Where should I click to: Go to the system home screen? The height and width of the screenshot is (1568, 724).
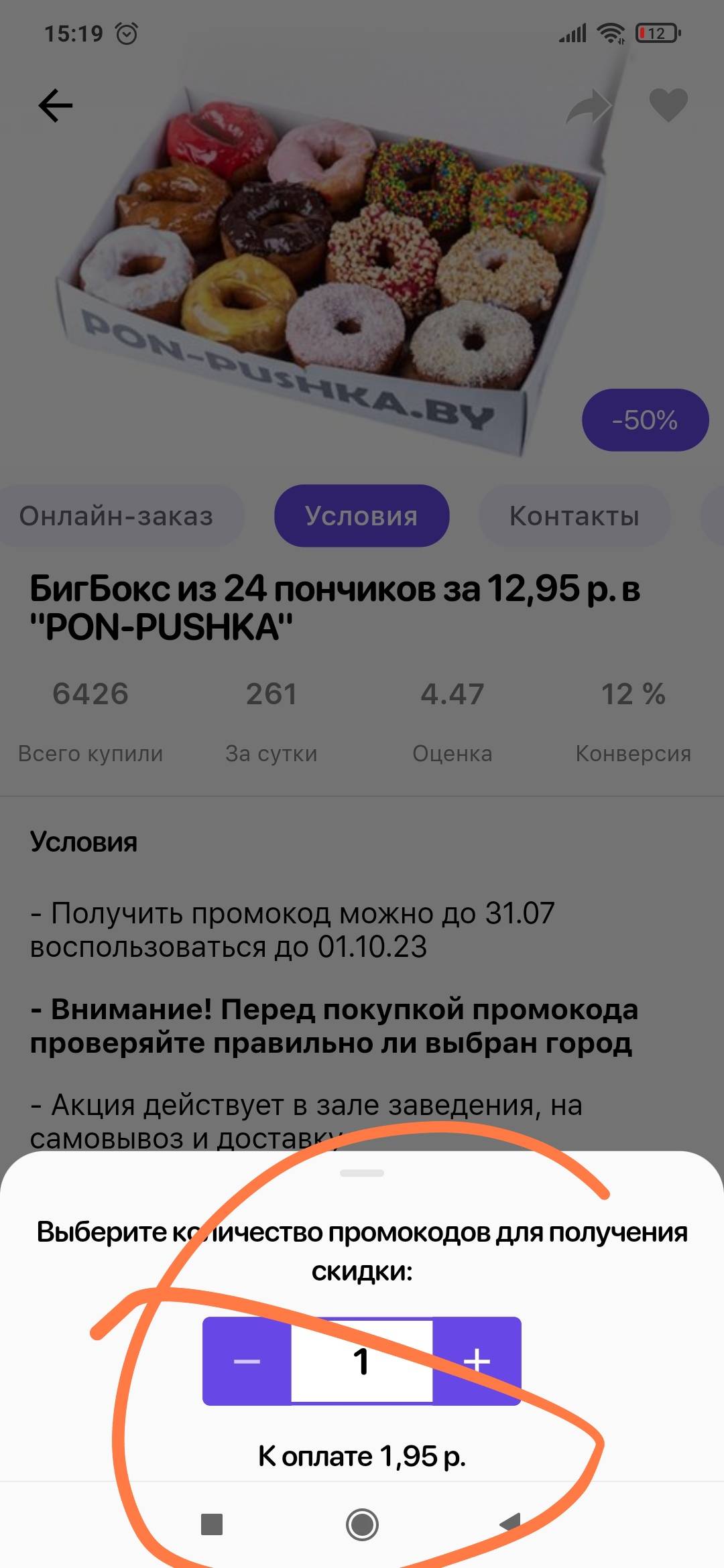pos(362,1524)
